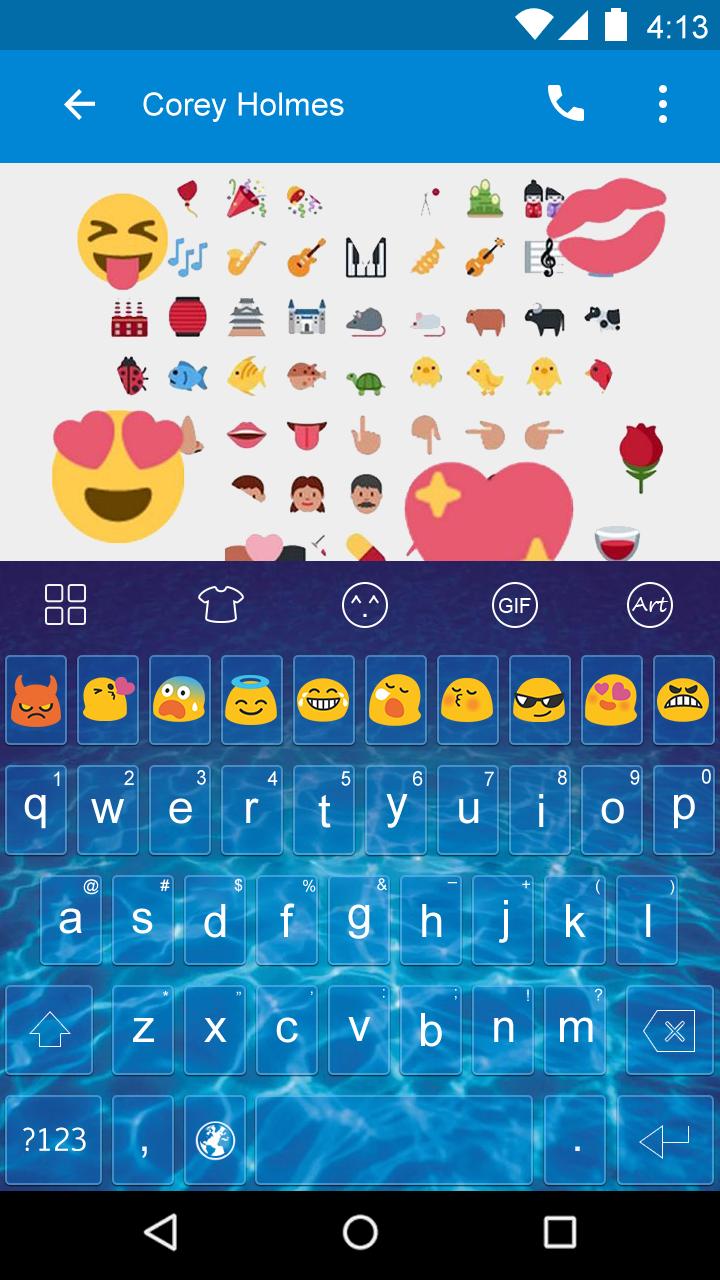Open the keyboard grid menu
The height and width of the screenshot is (1280, 720).
pos(65,604)
